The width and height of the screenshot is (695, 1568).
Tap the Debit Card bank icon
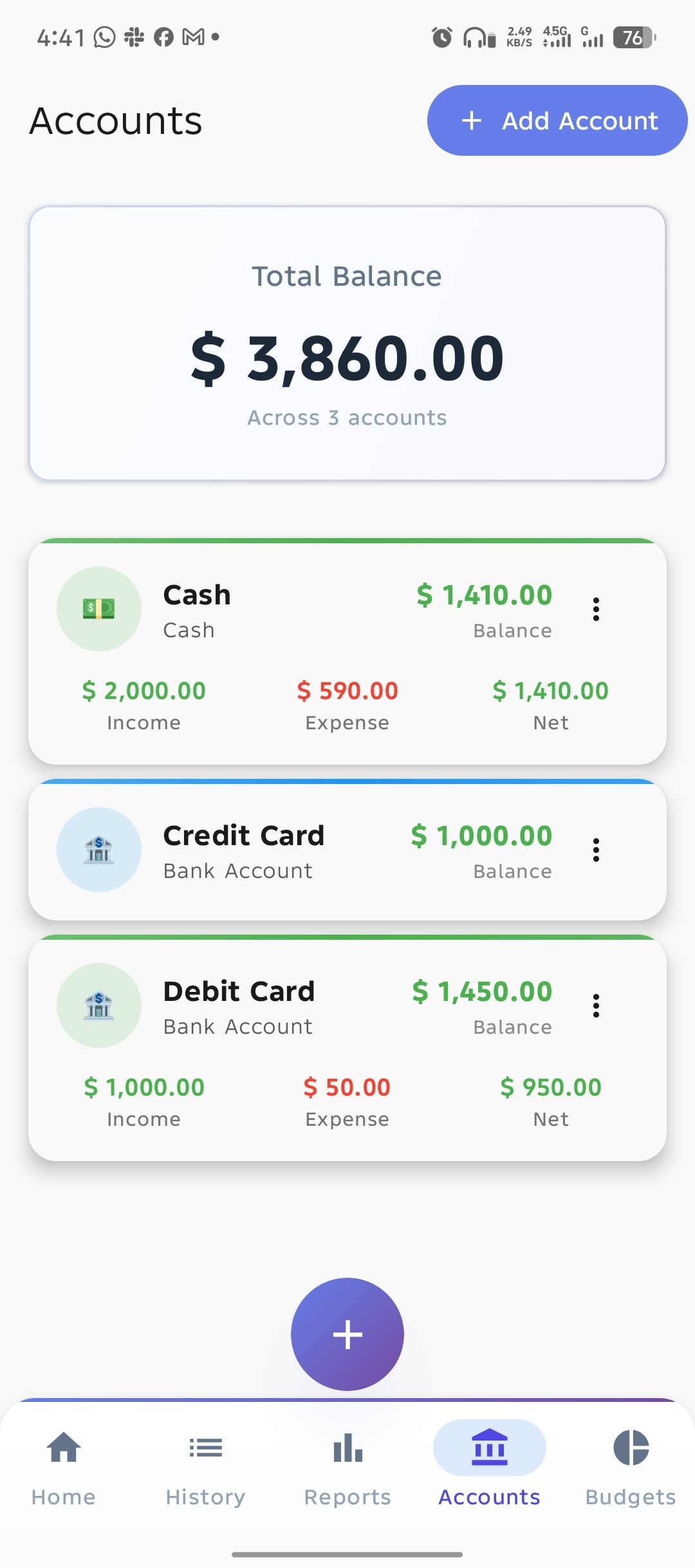[99, 1006]
